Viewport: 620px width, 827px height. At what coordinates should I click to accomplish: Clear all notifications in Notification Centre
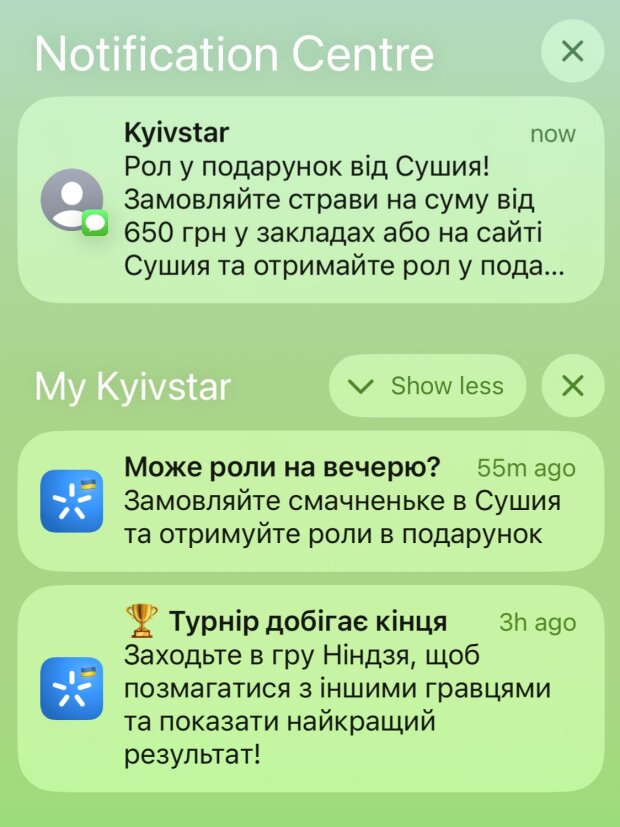click(x=572, y=51)
